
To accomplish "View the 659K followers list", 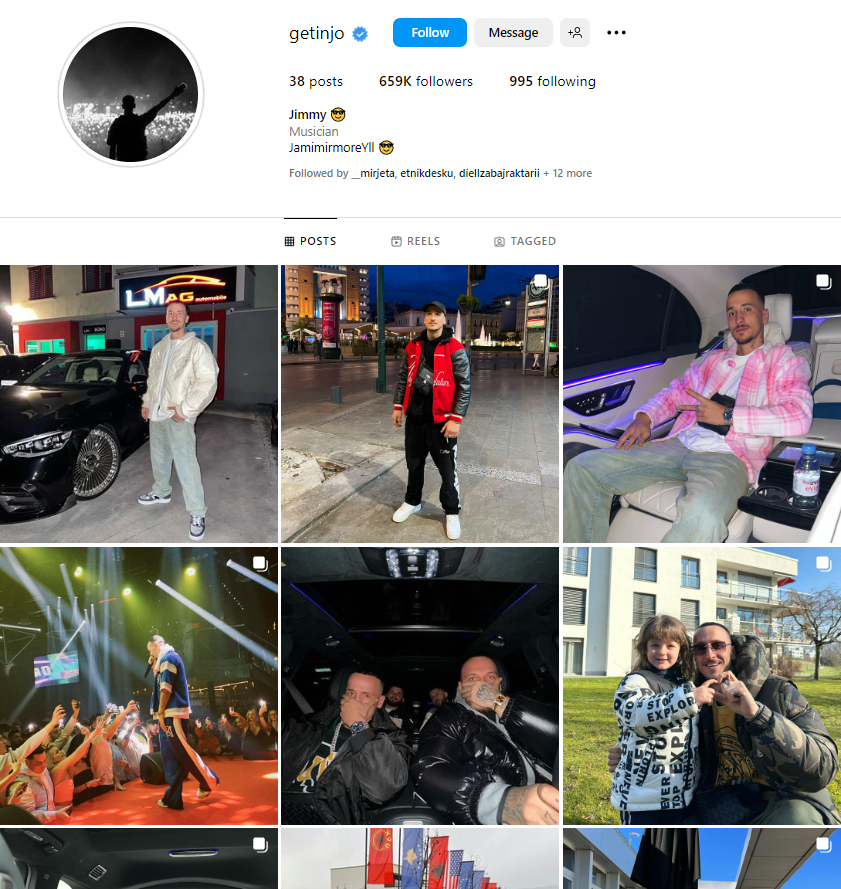I will pos(426,81).
